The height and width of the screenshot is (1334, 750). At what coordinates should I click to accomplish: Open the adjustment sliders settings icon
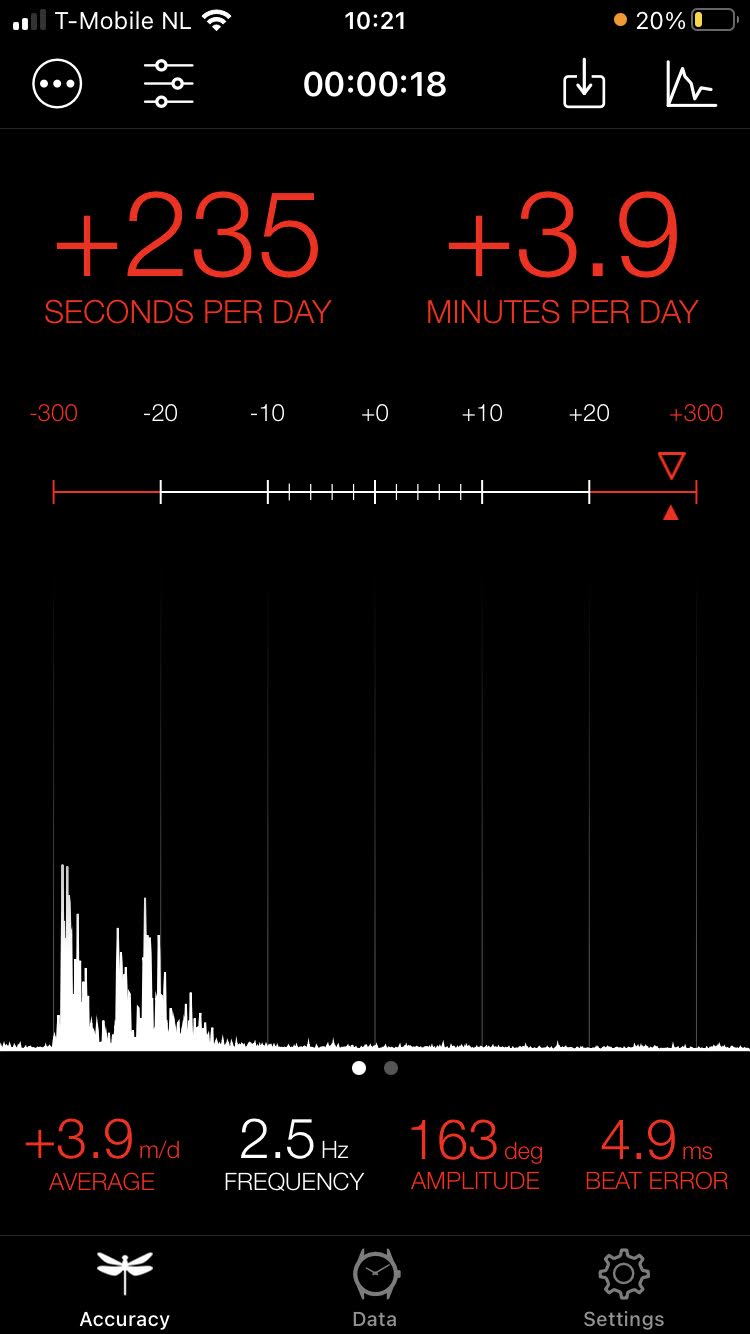point(169,84)
